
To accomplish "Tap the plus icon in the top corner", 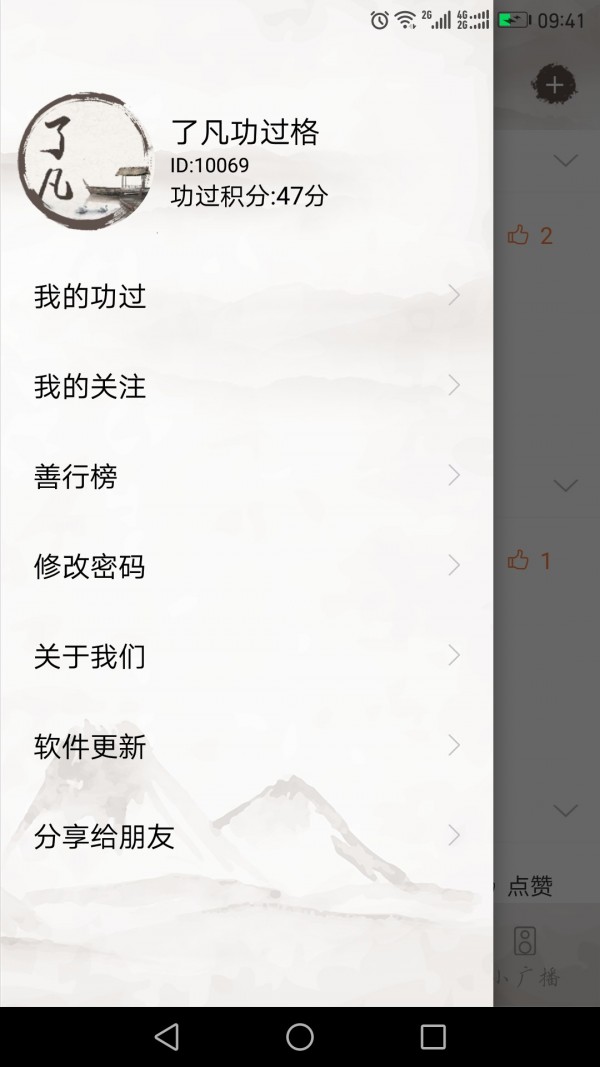I will coord(554,85).
